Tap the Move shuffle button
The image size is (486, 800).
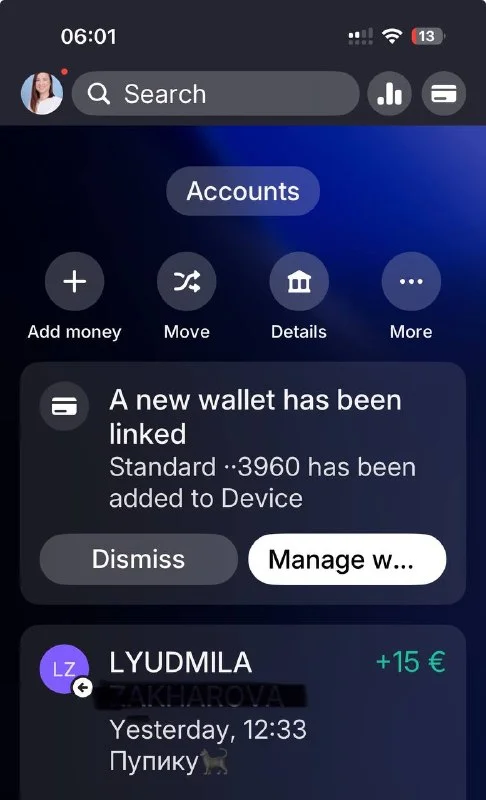click(x=187, y=281)
